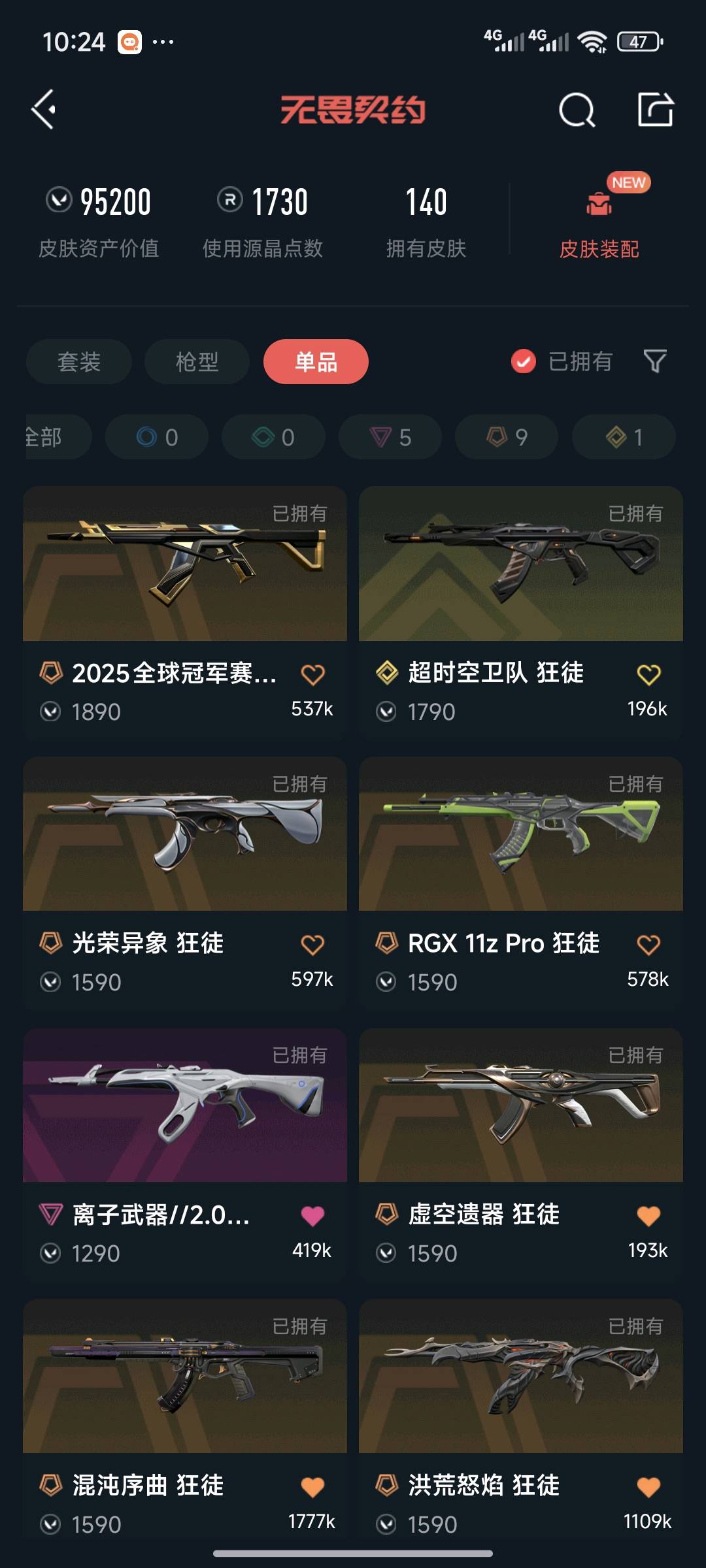This screenshot has width=706, height=1568.
Task: Open 皮肤装配 skin loadout
Action: tap(599, 222)
